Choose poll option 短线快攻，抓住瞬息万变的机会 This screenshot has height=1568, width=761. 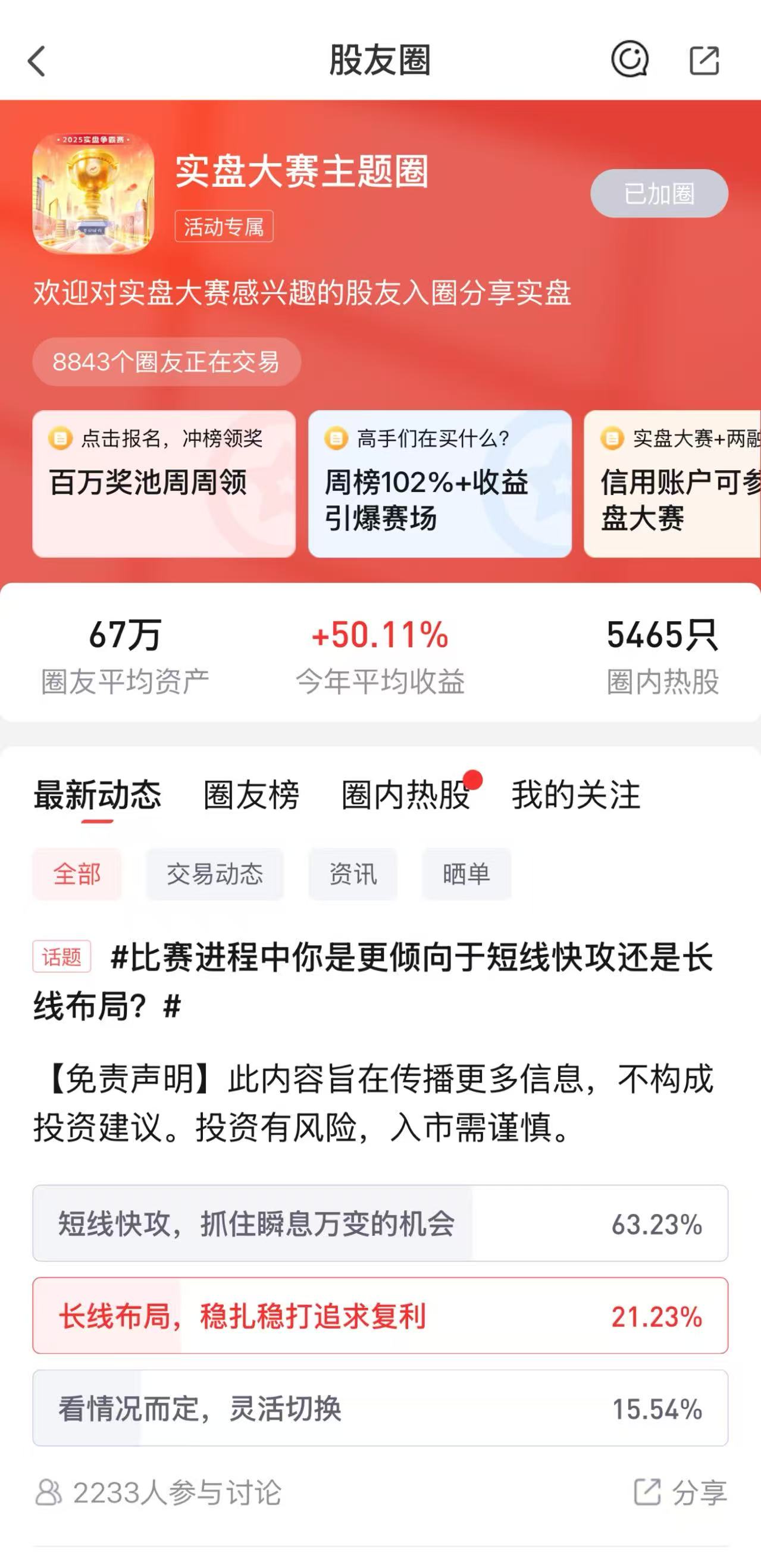380,1223
